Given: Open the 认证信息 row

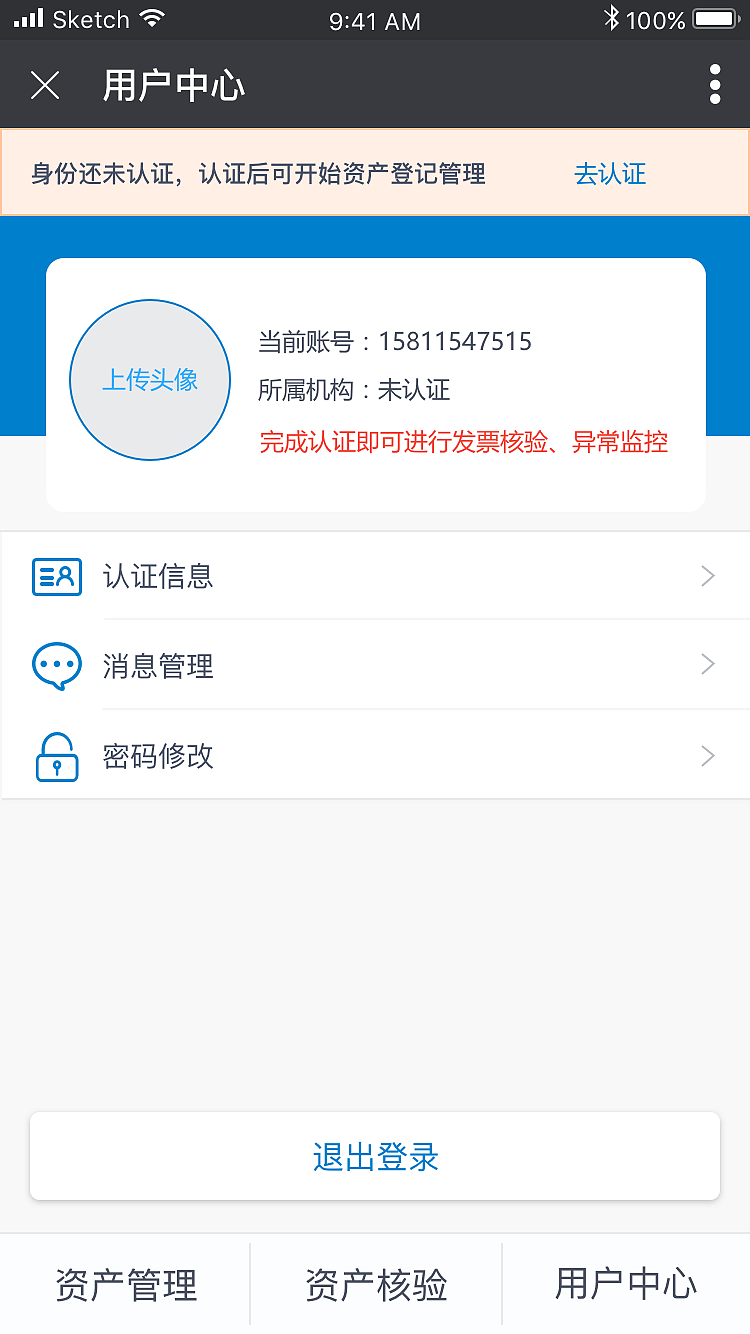Looking at the screenshot, I should click(x=375, y=576).
